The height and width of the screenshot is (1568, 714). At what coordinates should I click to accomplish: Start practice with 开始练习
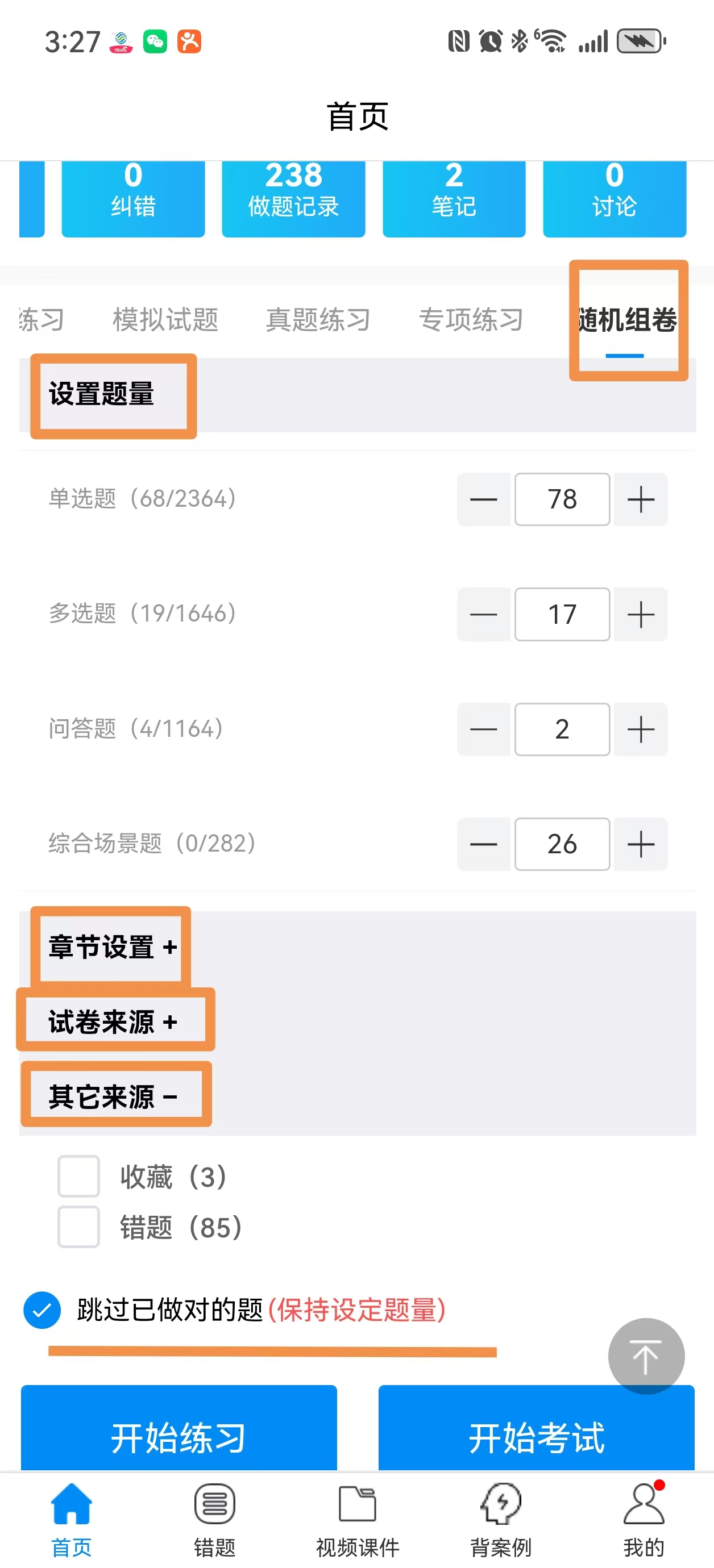[x=178, y=1437]
